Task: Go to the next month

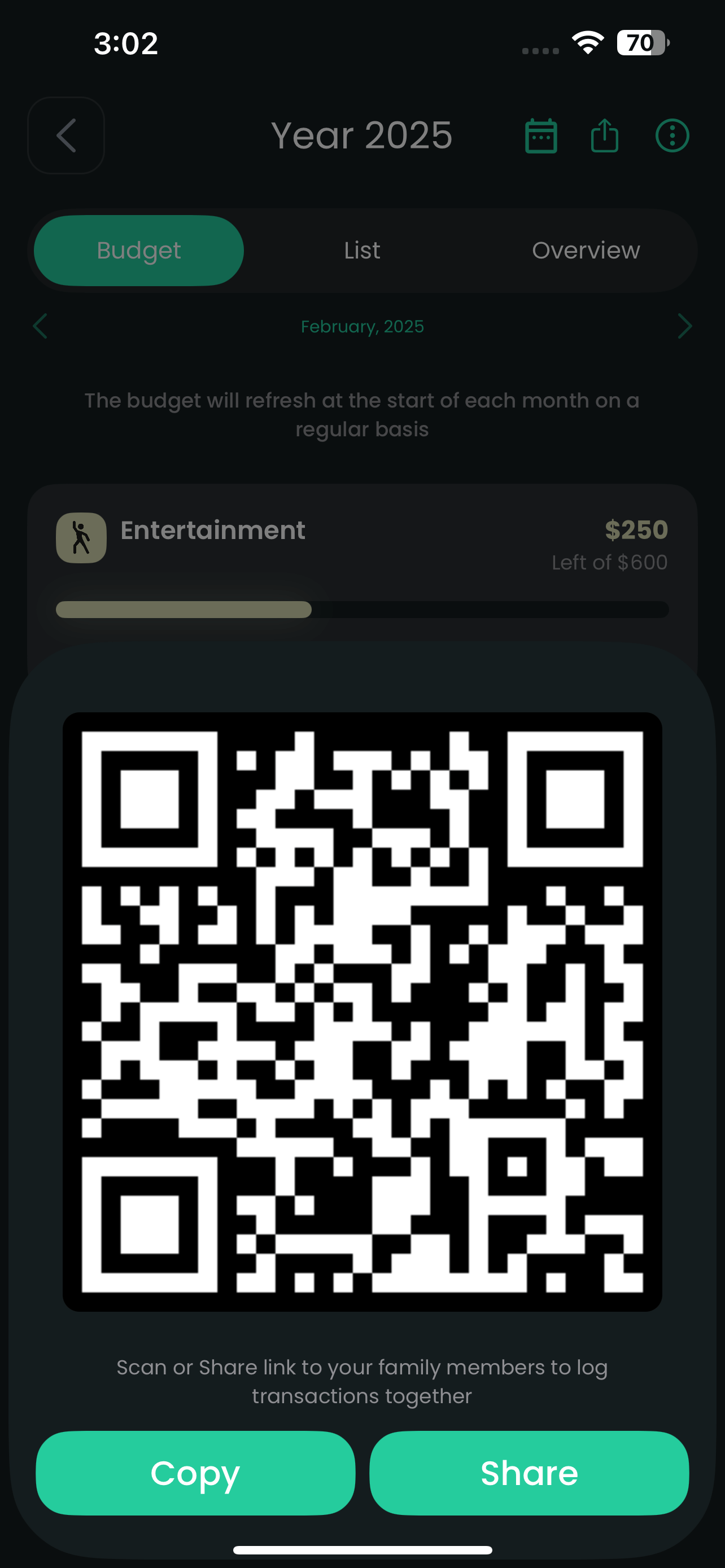Action: (685, 326)
